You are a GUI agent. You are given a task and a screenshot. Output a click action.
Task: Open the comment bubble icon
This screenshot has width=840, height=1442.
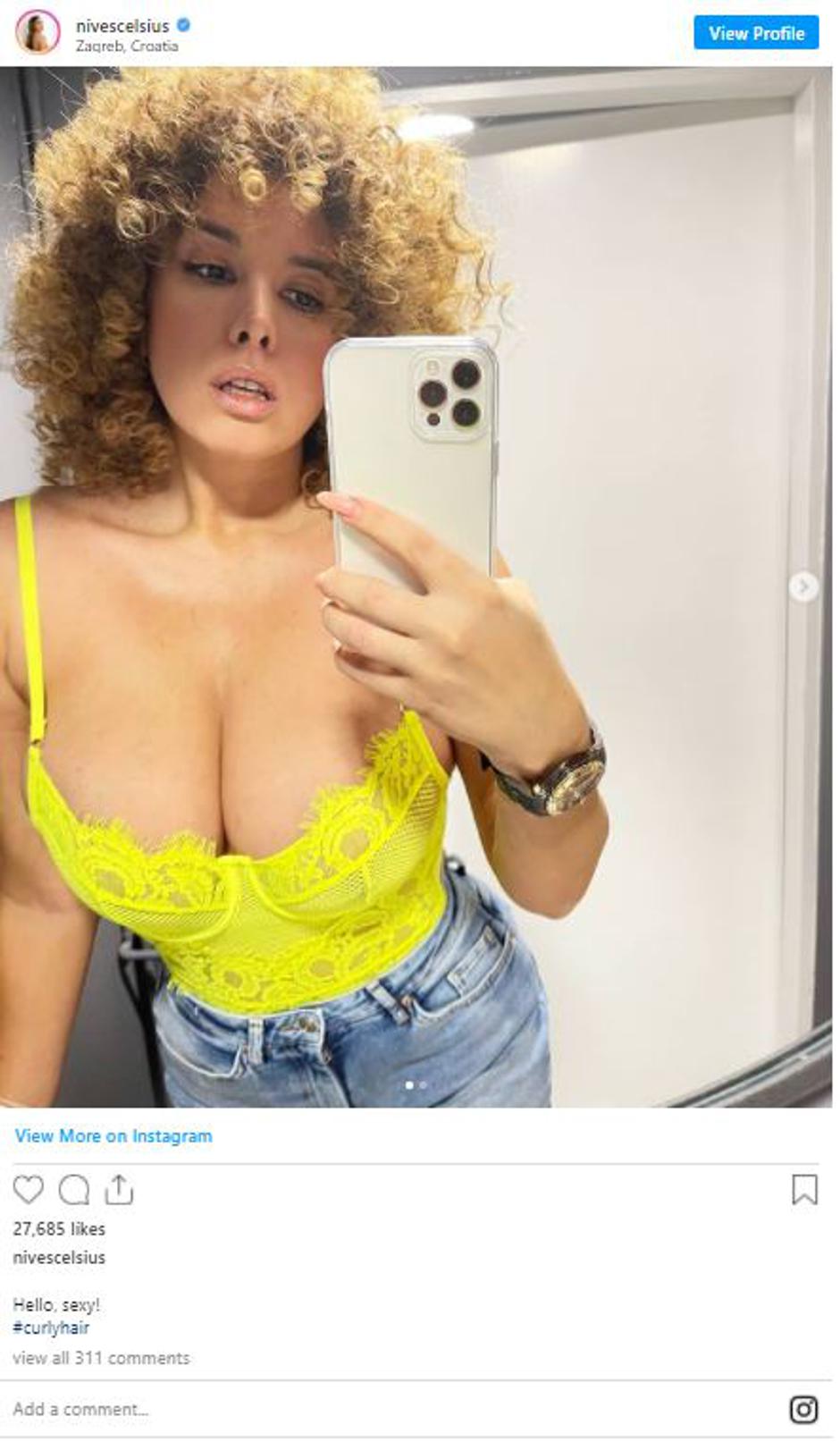pos(74,1189)
